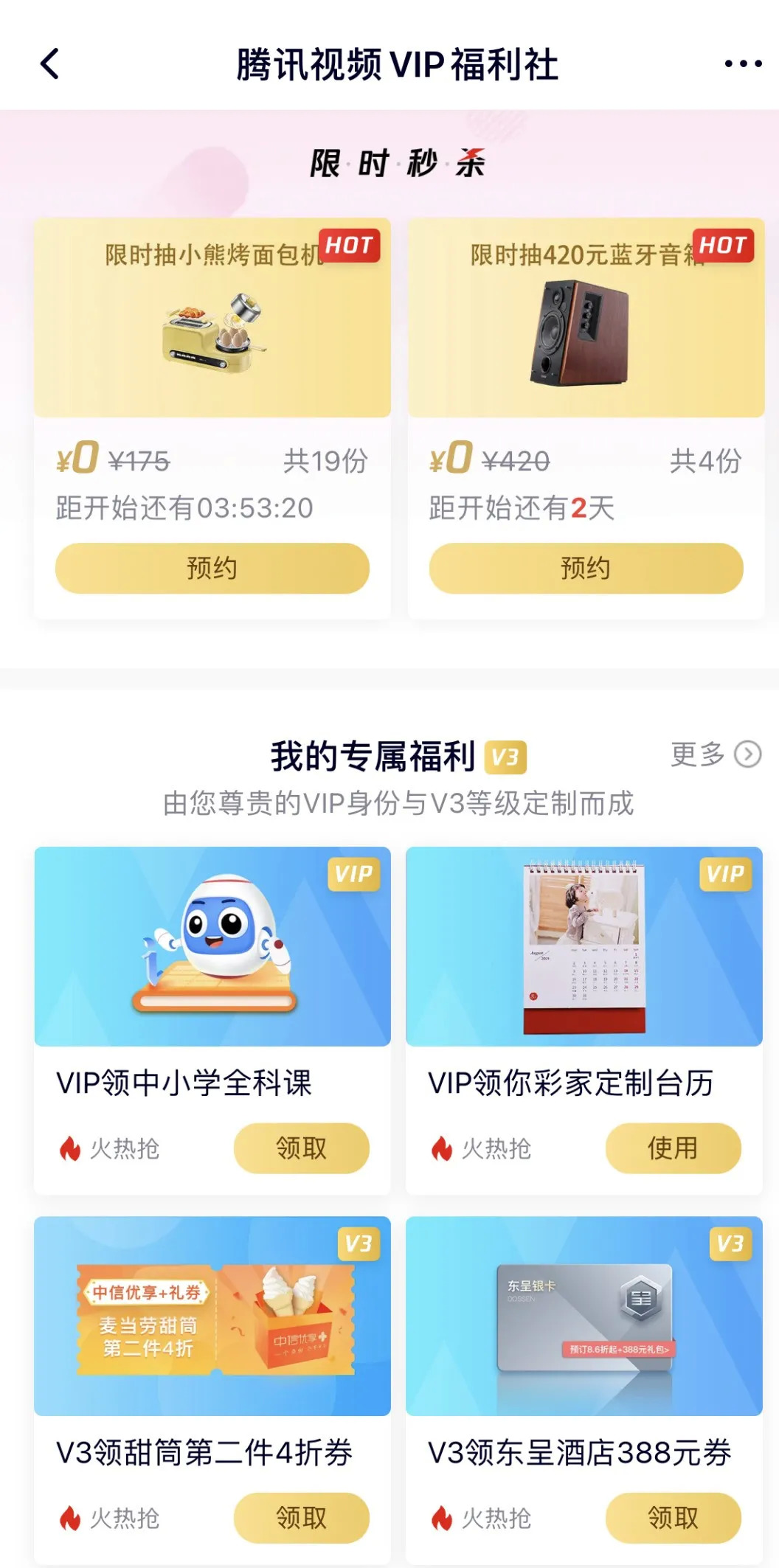Claim the V3甜筒第二件4折券
Viewport: 779px width, 1568px height.
point(301,1518)
